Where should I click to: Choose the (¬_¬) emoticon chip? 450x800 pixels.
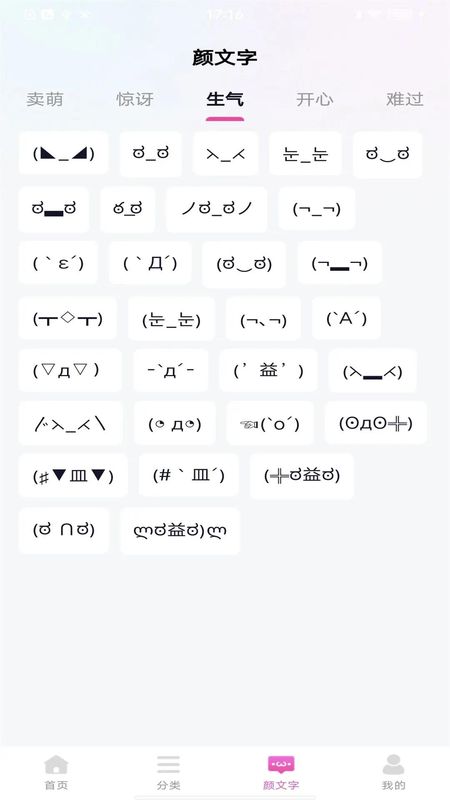317,209
